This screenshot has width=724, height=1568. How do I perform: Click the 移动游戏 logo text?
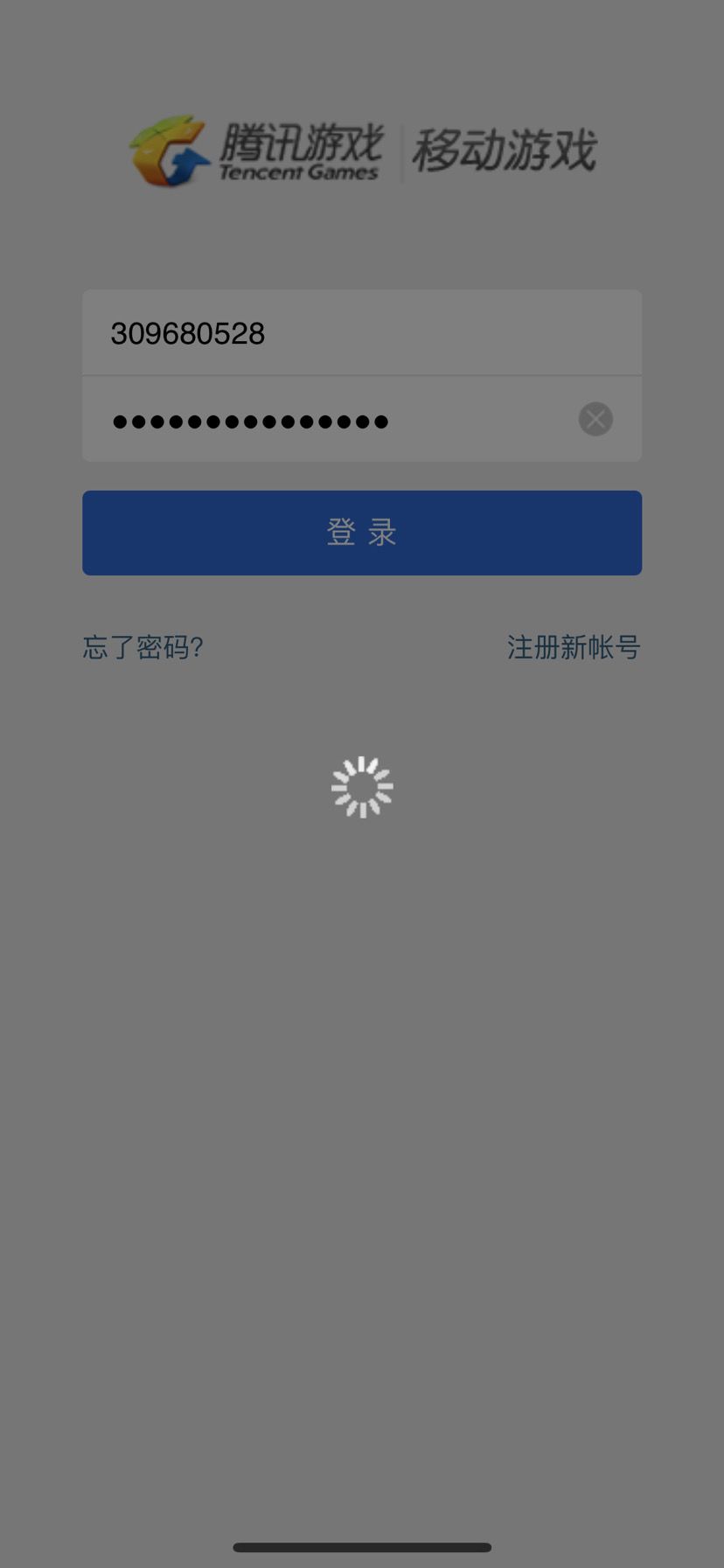507,149
